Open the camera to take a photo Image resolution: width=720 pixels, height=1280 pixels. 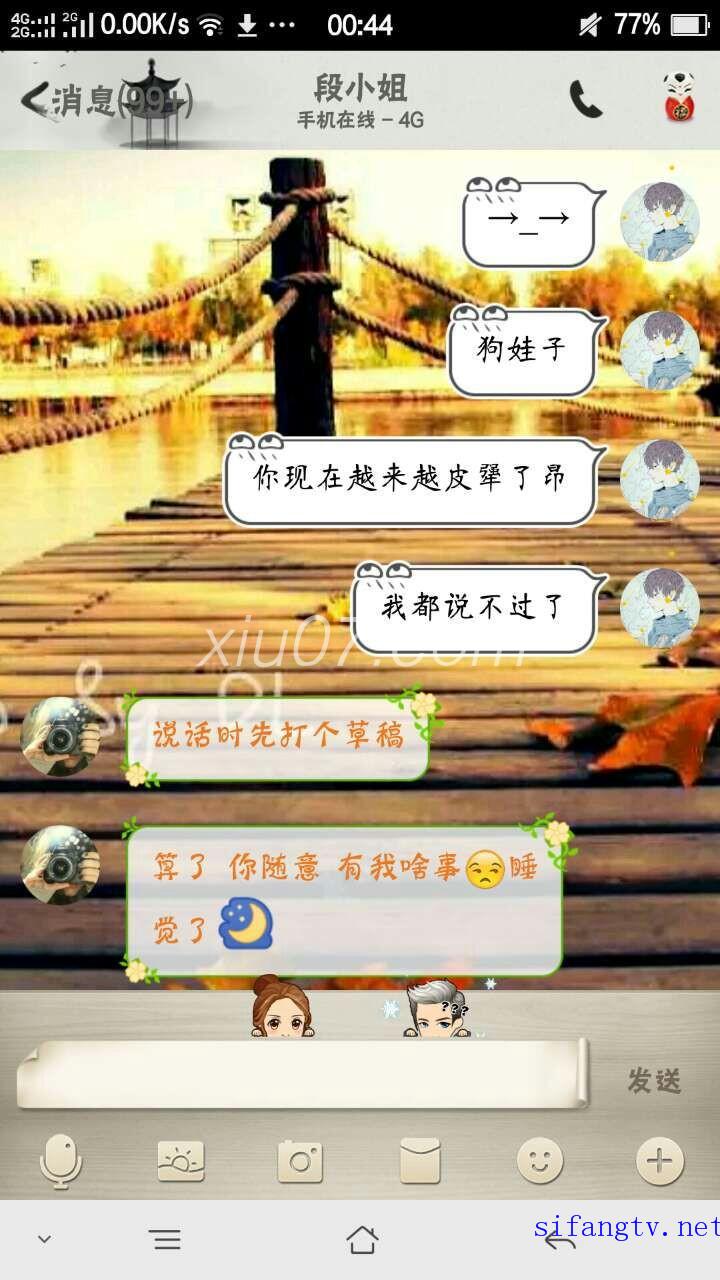[300, 1162]
